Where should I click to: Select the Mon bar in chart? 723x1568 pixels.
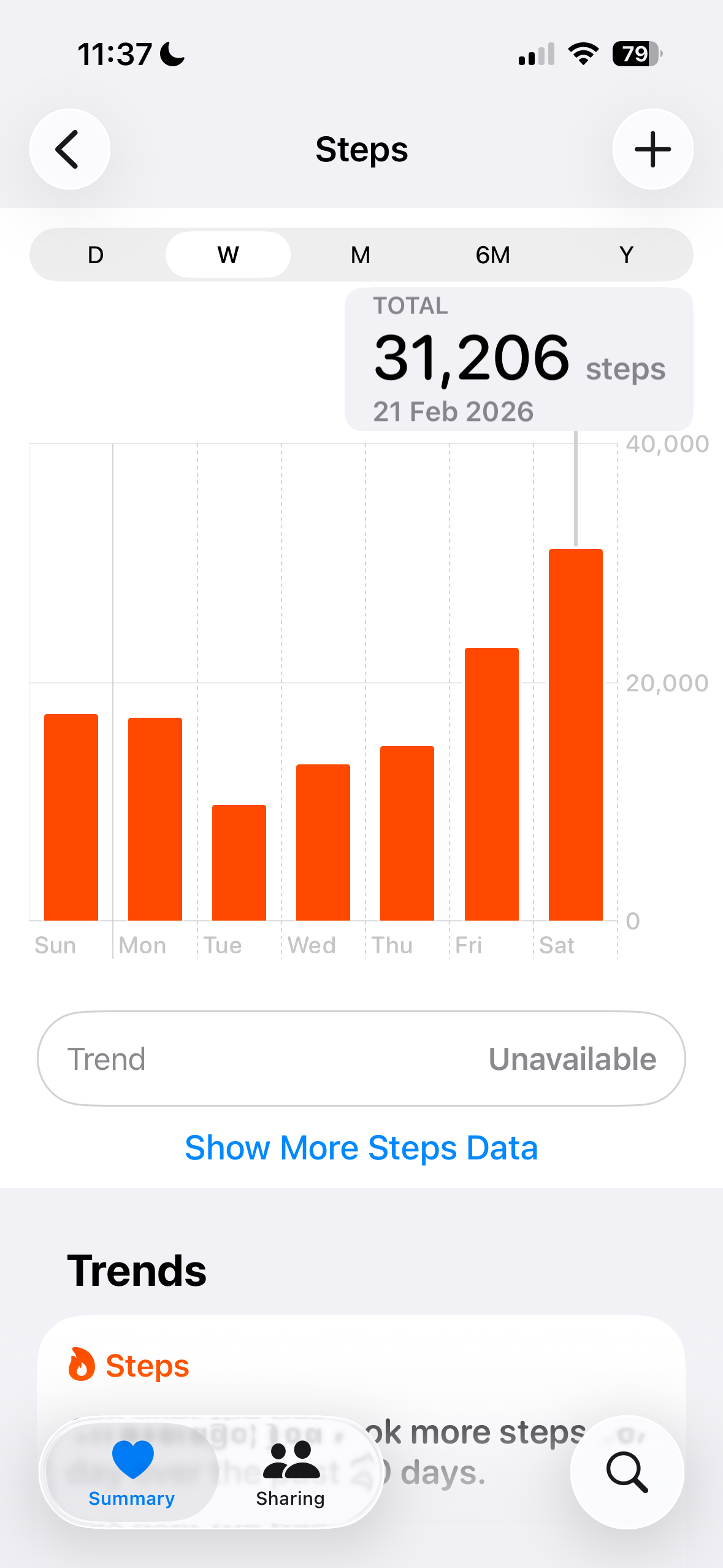point(155,819)
